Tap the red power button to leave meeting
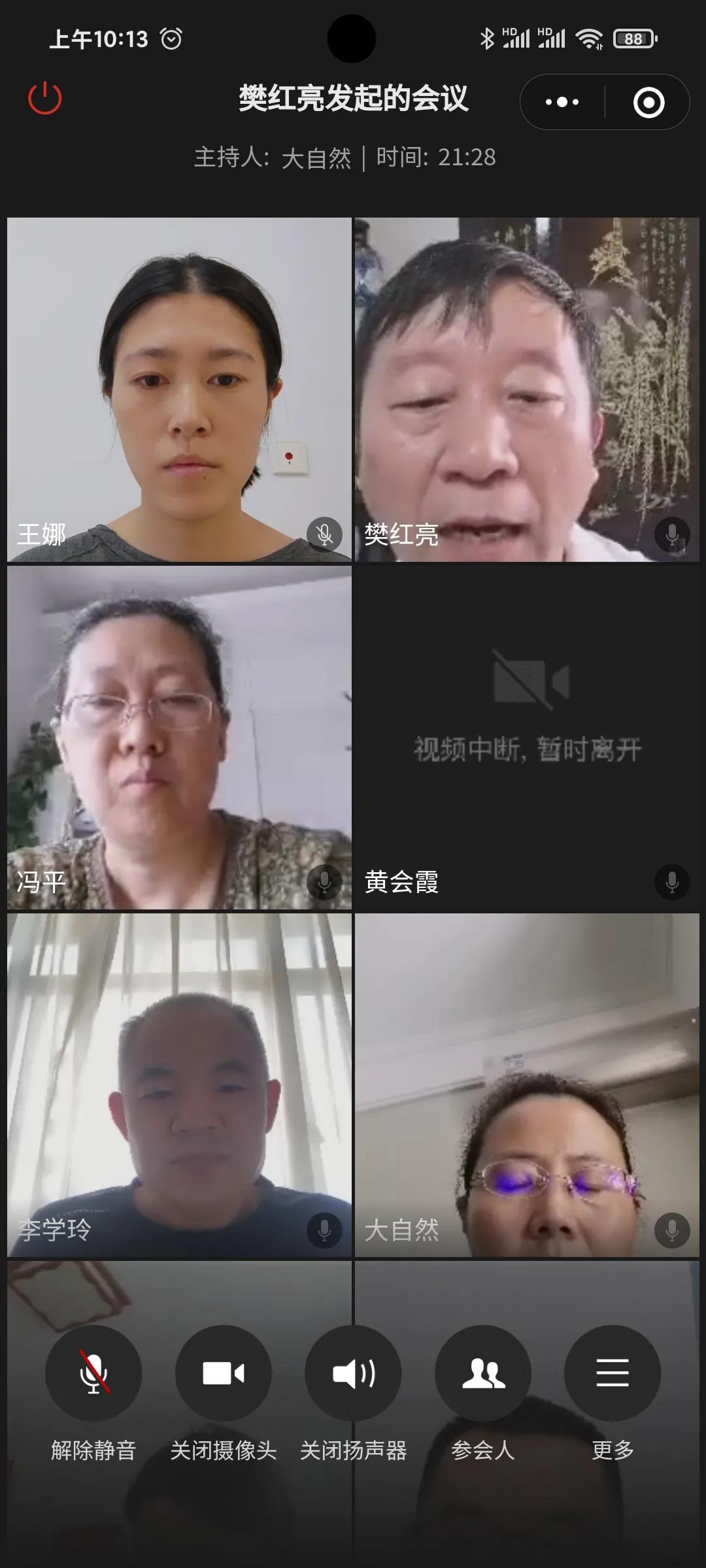Viewport: 706px width, 1568px height. tap(45, 99)
